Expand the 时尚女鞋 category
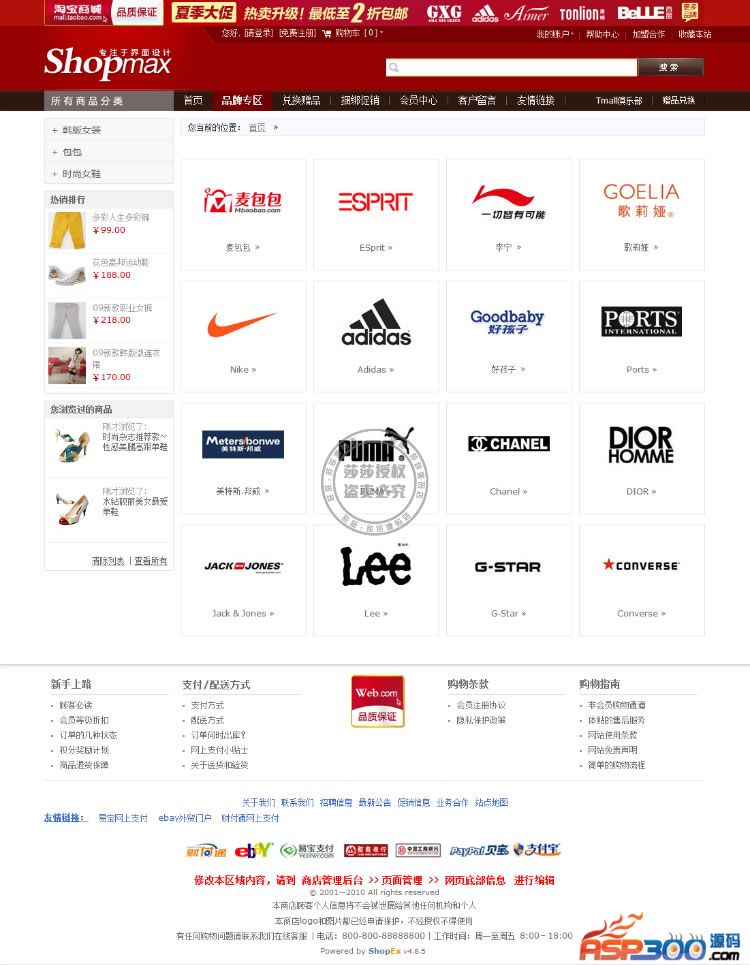Viewport: 750px width, 965px height. [81, 174]
